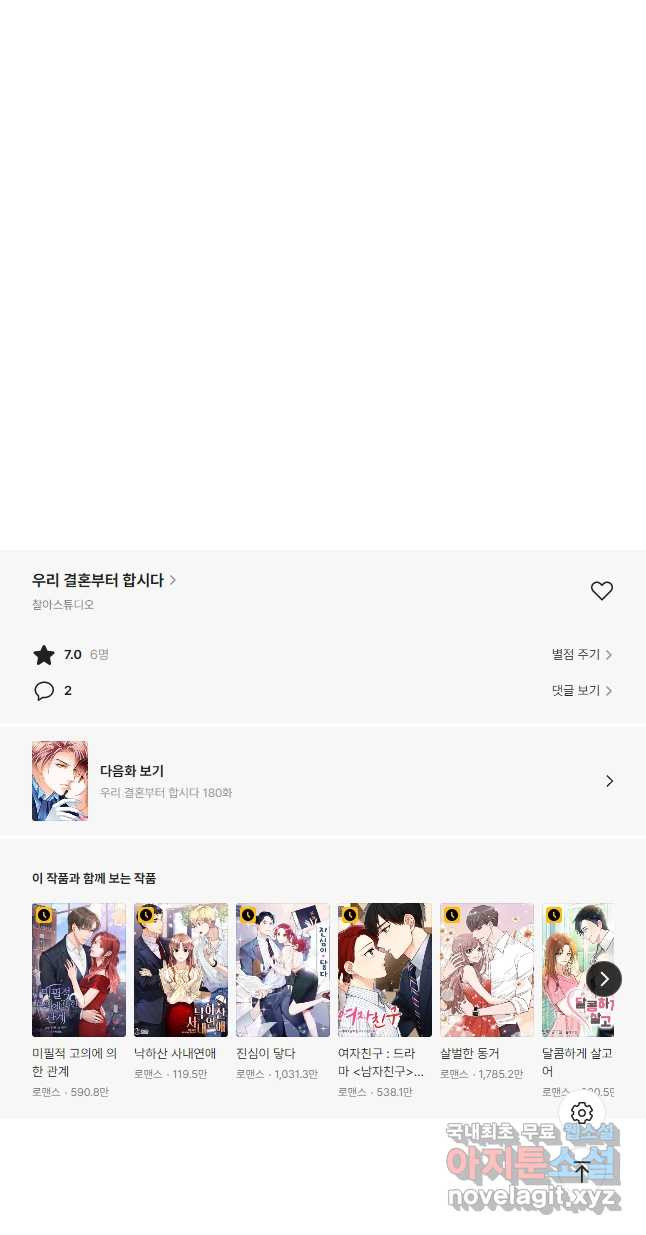Open the 우리 결혼부터 합시다 title page
The height and width of the screenshot is (1235, 646).
tap(104, 580)
